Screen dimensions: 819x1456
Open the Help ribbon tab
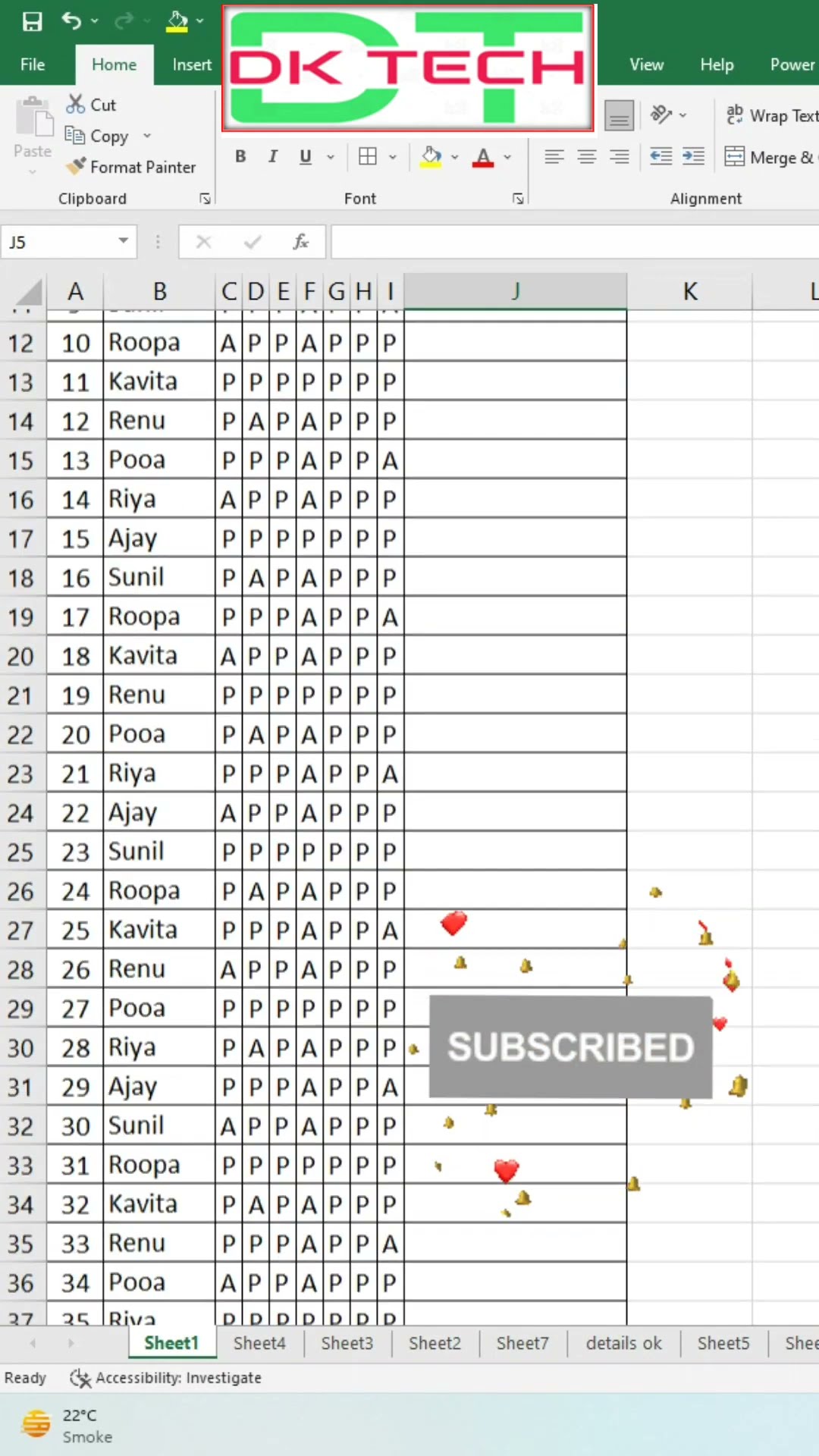coord(717,64)
